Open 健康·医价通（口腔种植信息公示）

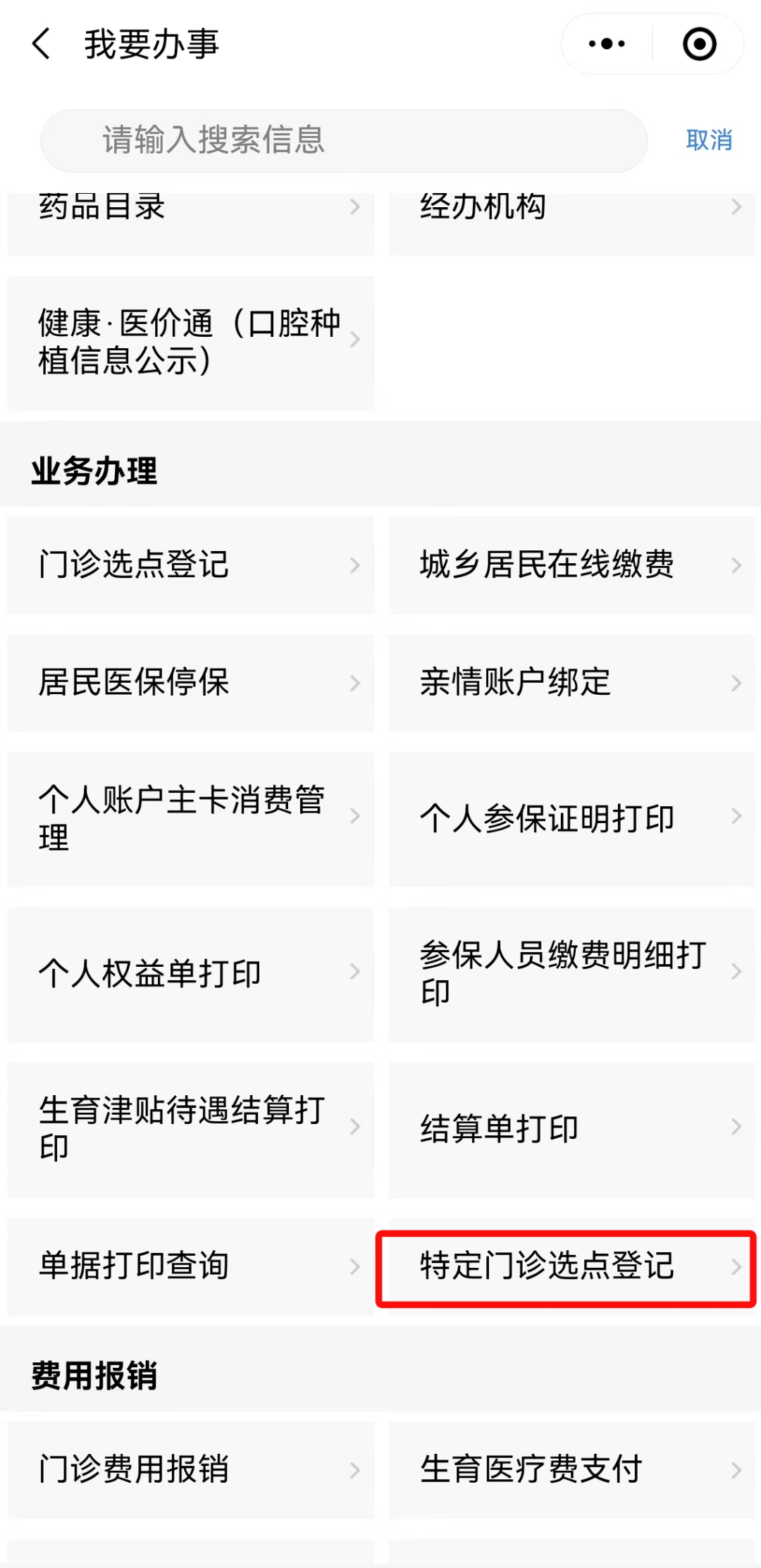[190, 342]
